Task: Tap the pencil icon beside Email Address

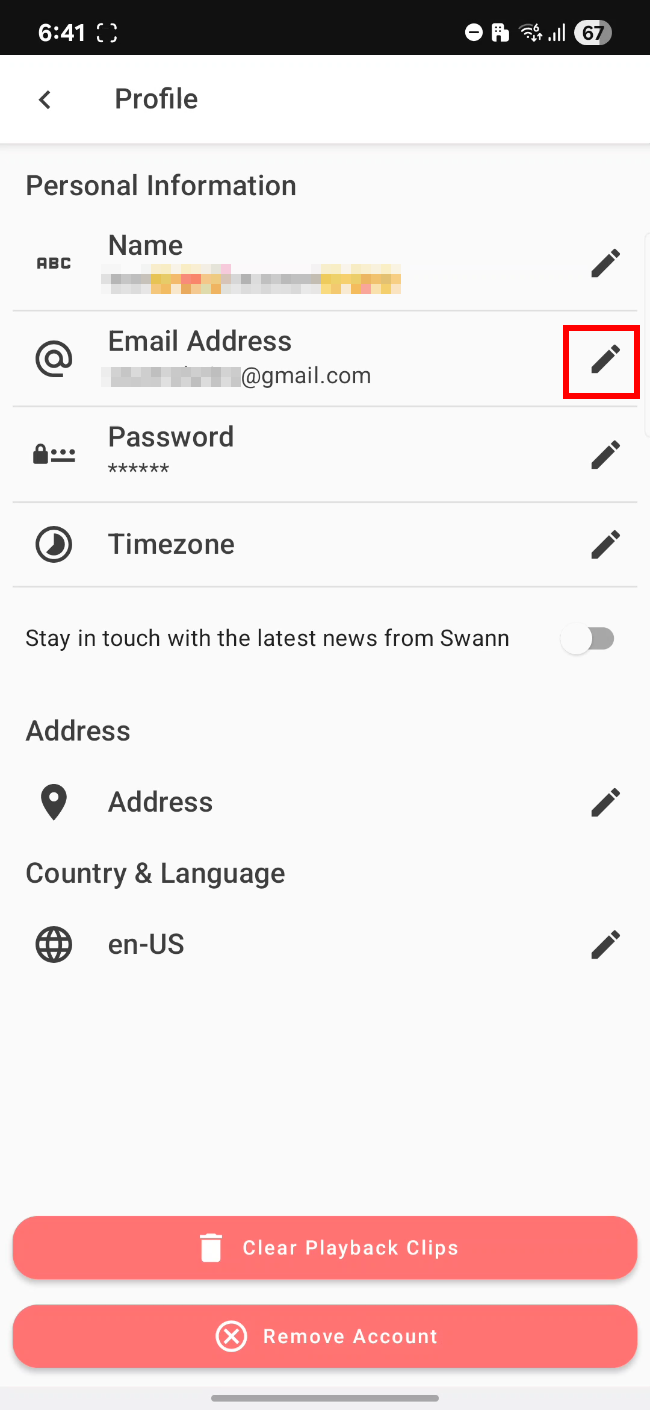Action: [605, 359]
